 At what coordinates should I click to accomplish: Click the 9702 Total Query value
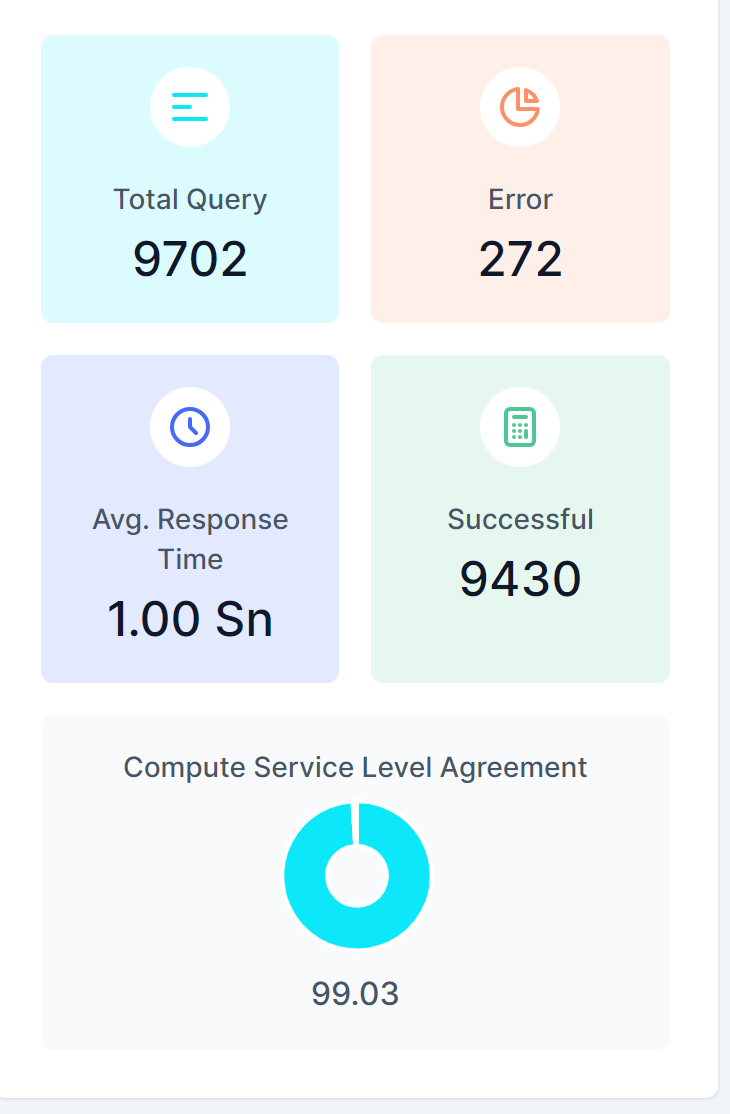pos(190,258)
